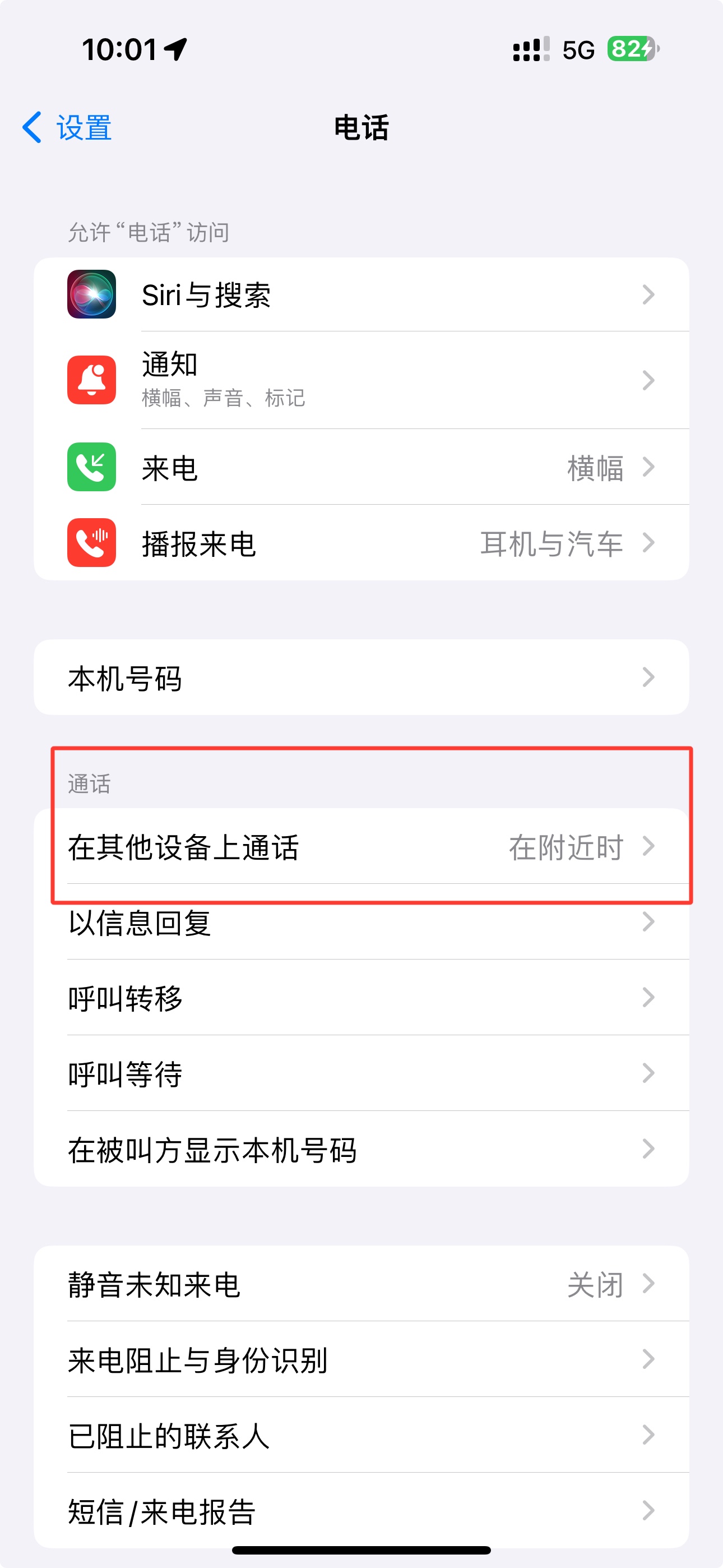The height and width of the screenshot is (1568, 723).
Task: Go back to 设置
Action: [67, 128]
